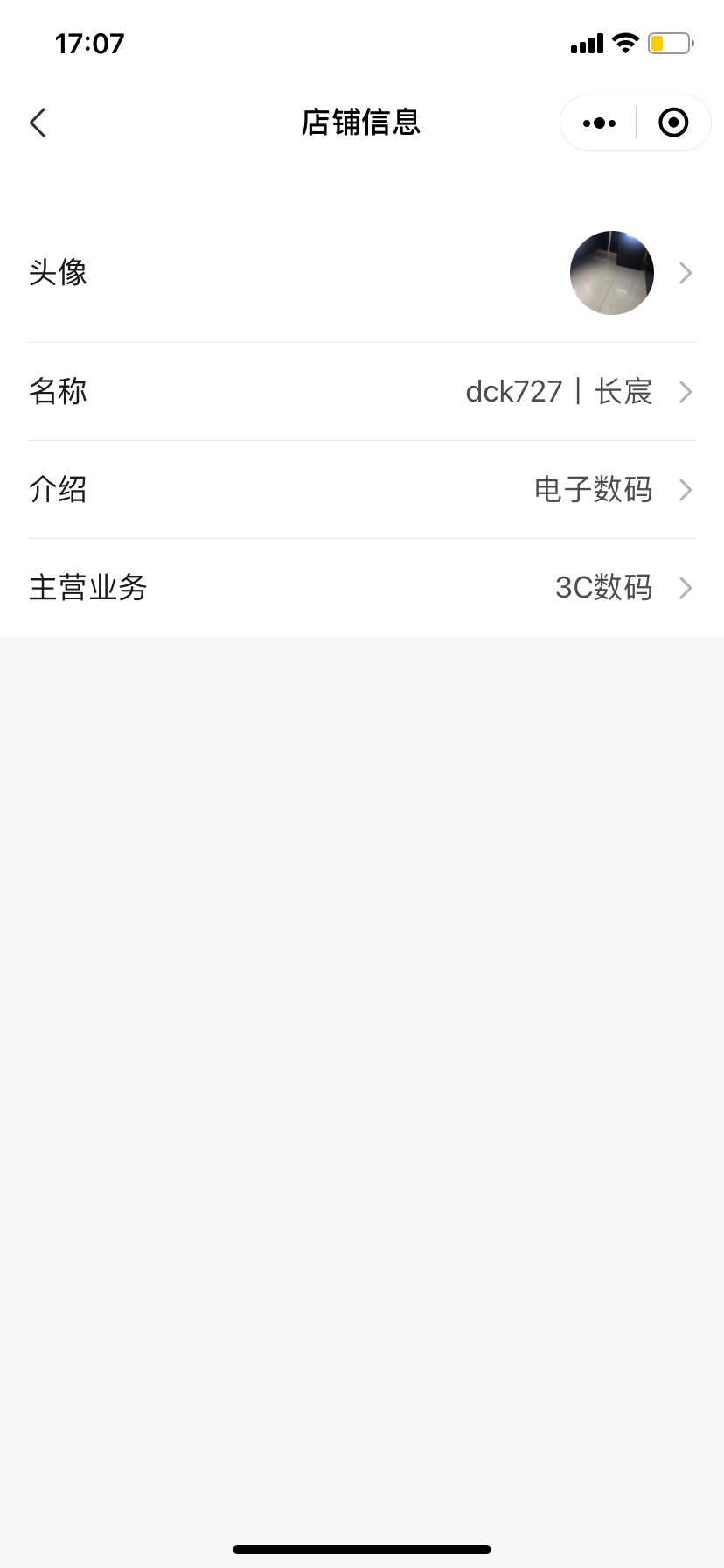This screenshot has height=1568, width=724.
Task: Open the three-dot more menu
Action: point(599,122)
